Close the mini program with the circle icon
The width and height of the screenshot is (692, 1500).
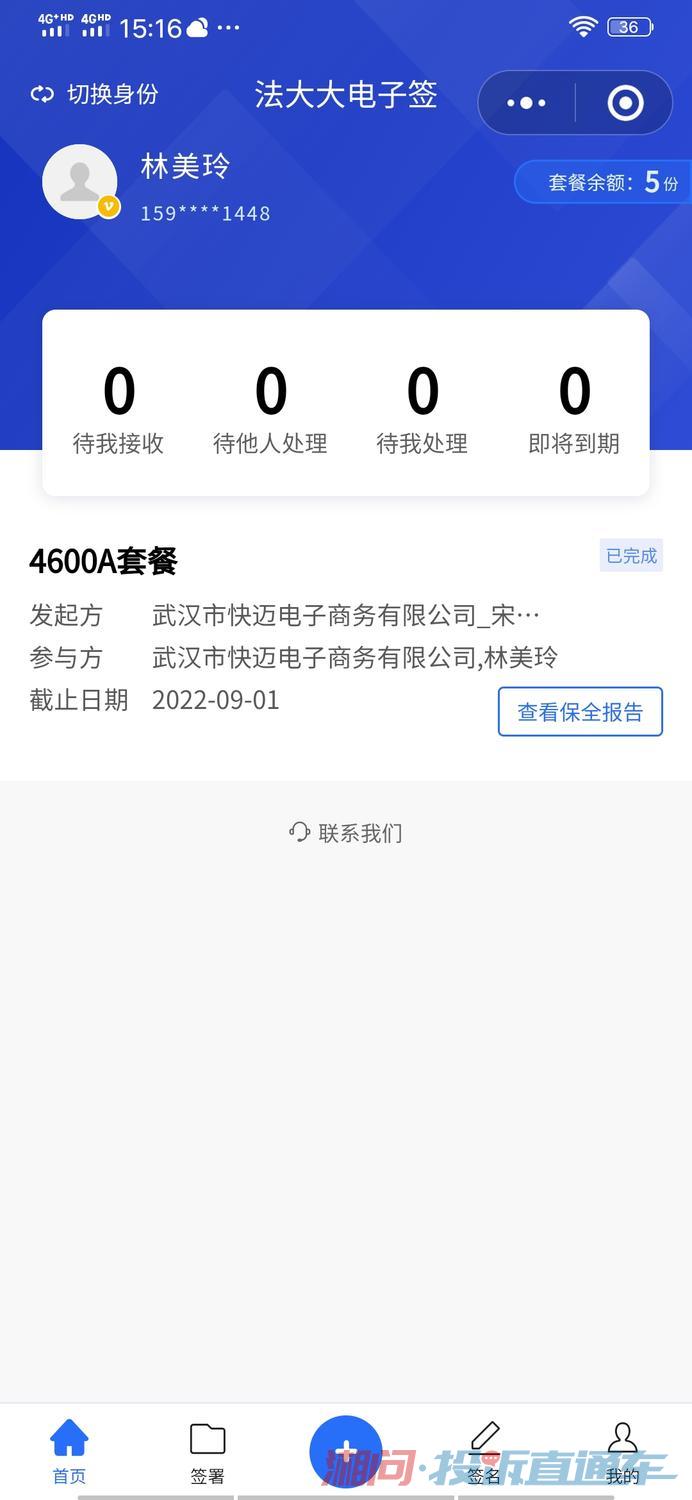click(626, 103)
